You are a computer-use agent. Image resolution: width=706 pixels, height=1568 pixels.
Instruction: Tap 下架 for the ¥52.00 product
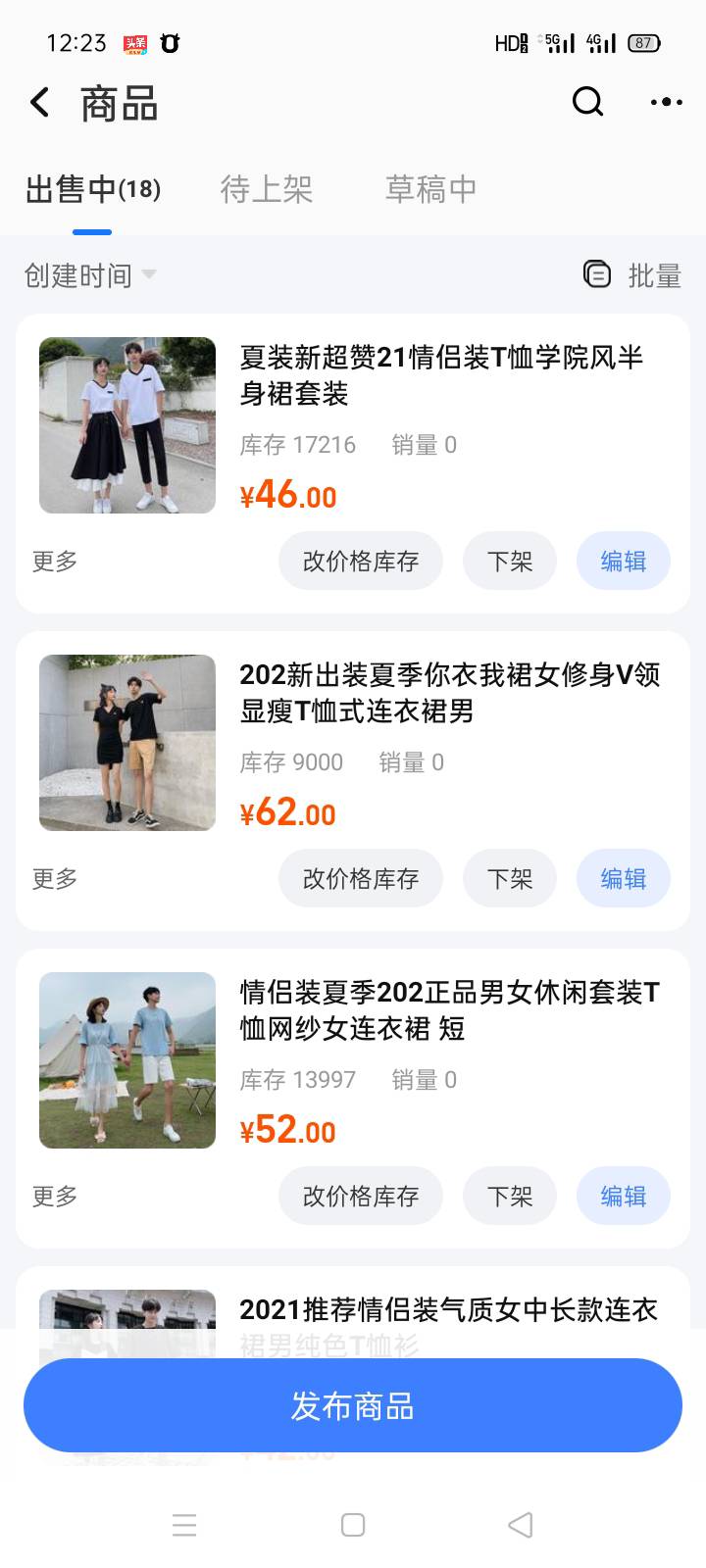510,1197
